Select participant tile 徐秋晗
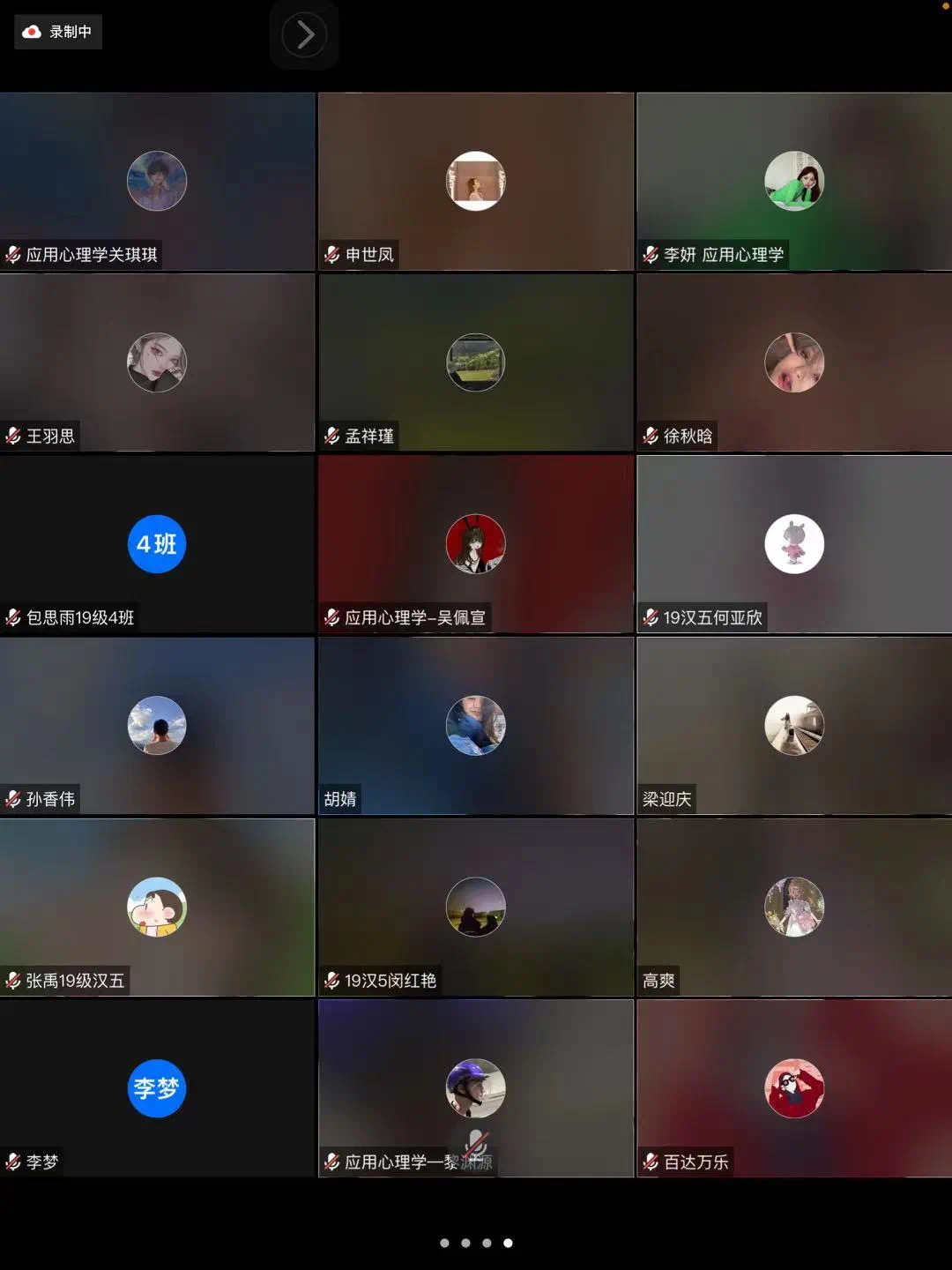The width and height of the screenshot is (952, 1270). 794,363
